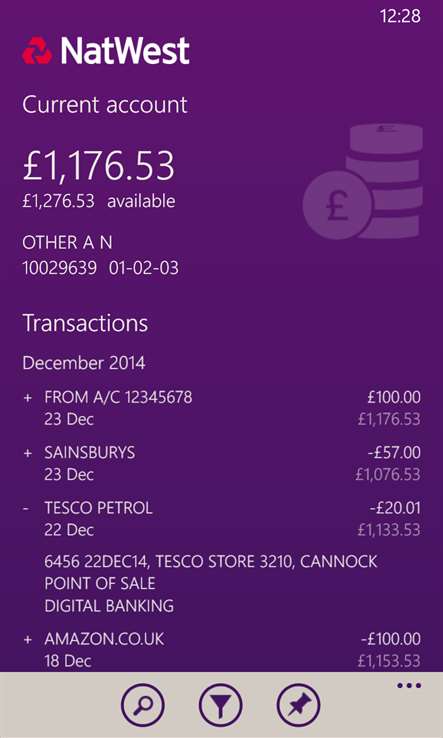The image size is (443, 738).
Task: Open the three-dot more options menu
Action: point(409,685)
